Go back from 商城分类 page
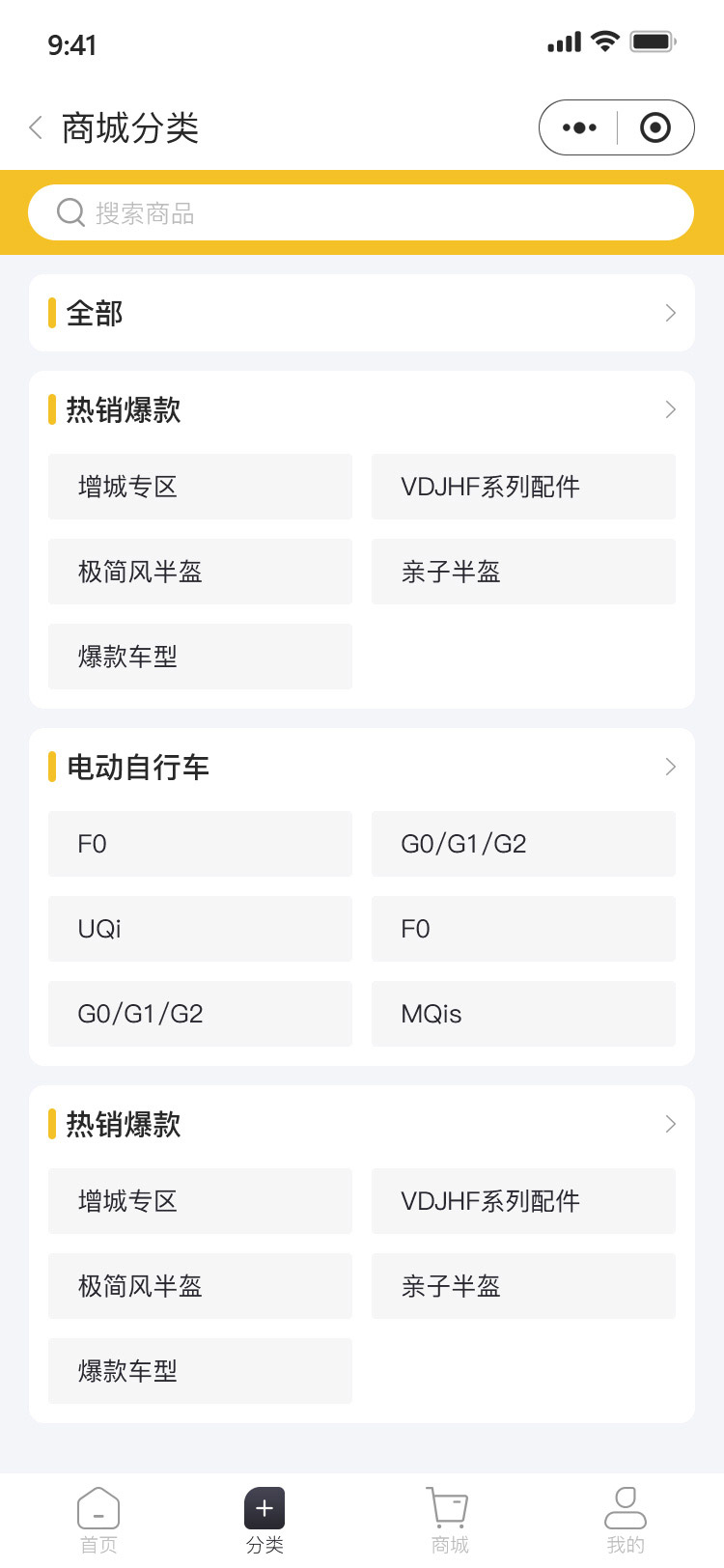The height and width of the screenshot is (1568, 724). pyautogui.click(x=36, y=127)
